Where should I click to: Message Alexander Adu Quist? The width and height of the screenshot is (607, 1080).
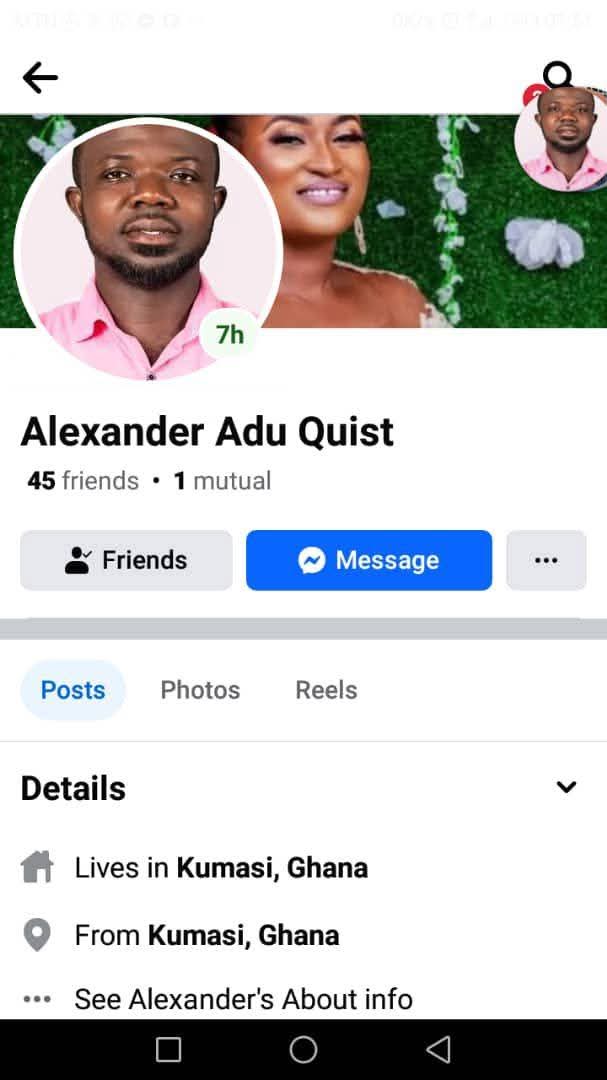pos(369,560)
